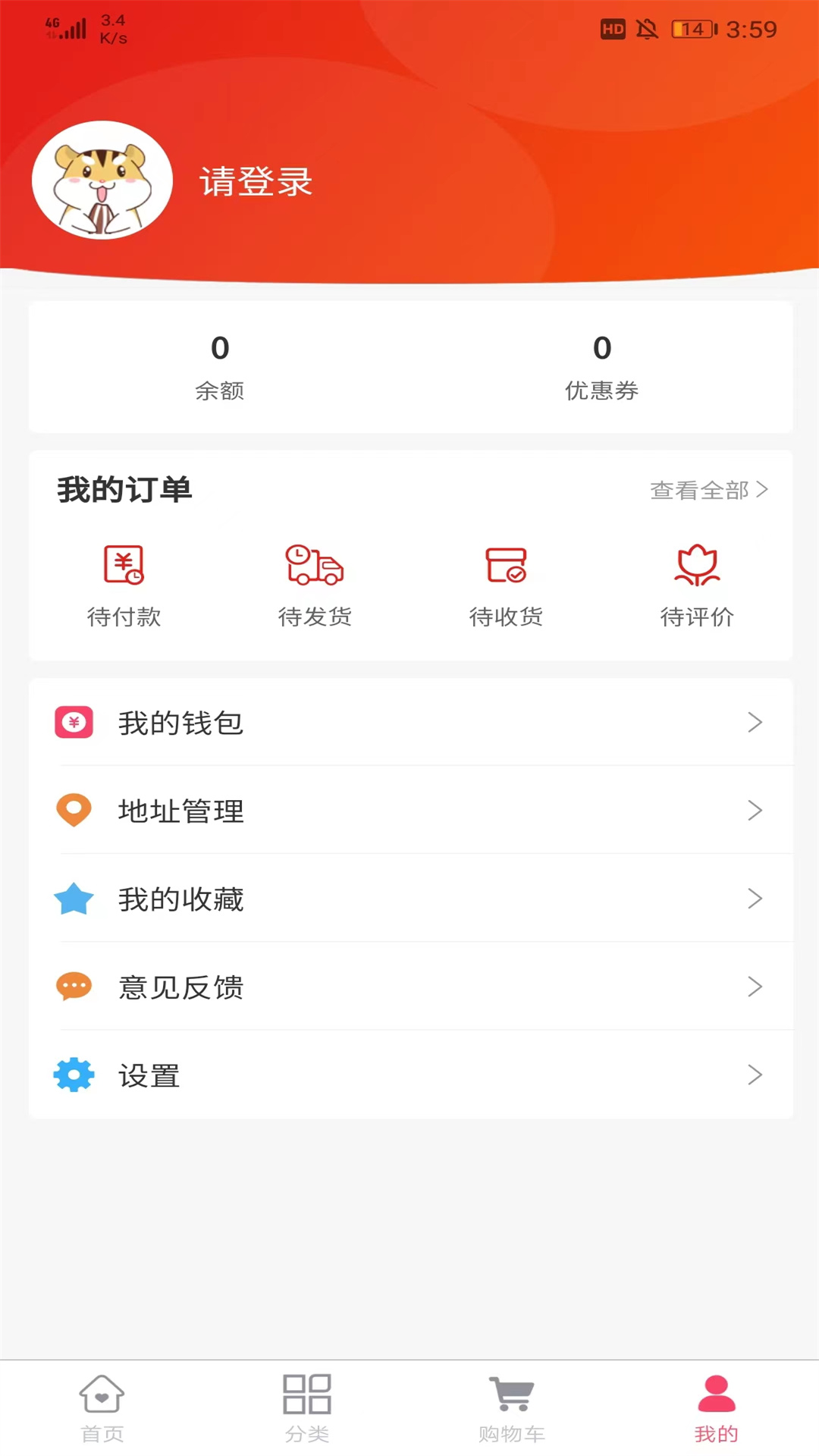This screenshot has width=819, height=1456.
Task: Show 待评价 orders awaiting review
Action: click(x=697, y=585)
